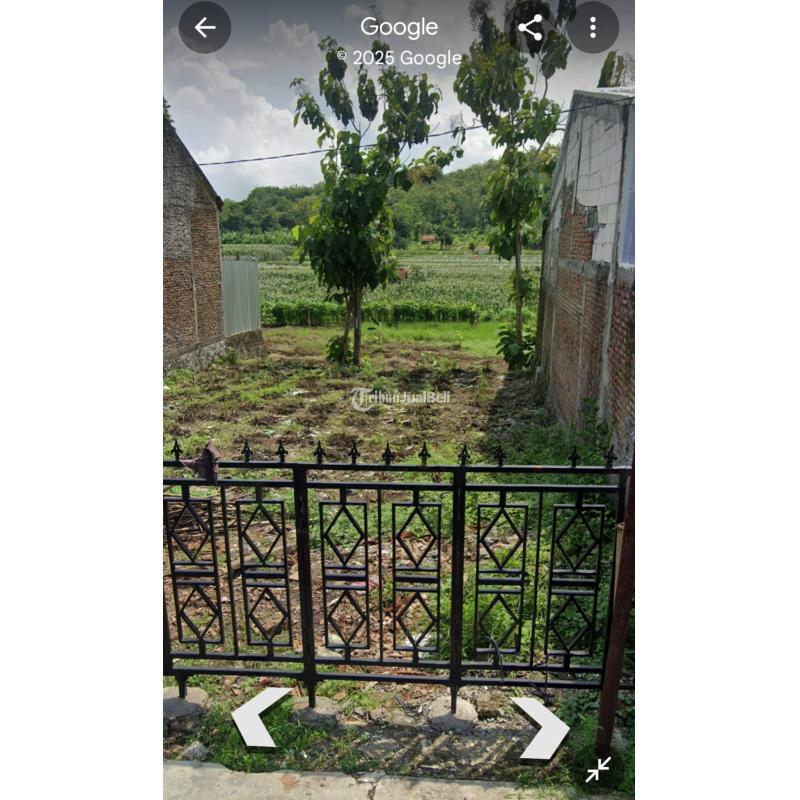Tap the collapse arrows icon
Screen dimensions: 800x800
[x=598, y=769]
